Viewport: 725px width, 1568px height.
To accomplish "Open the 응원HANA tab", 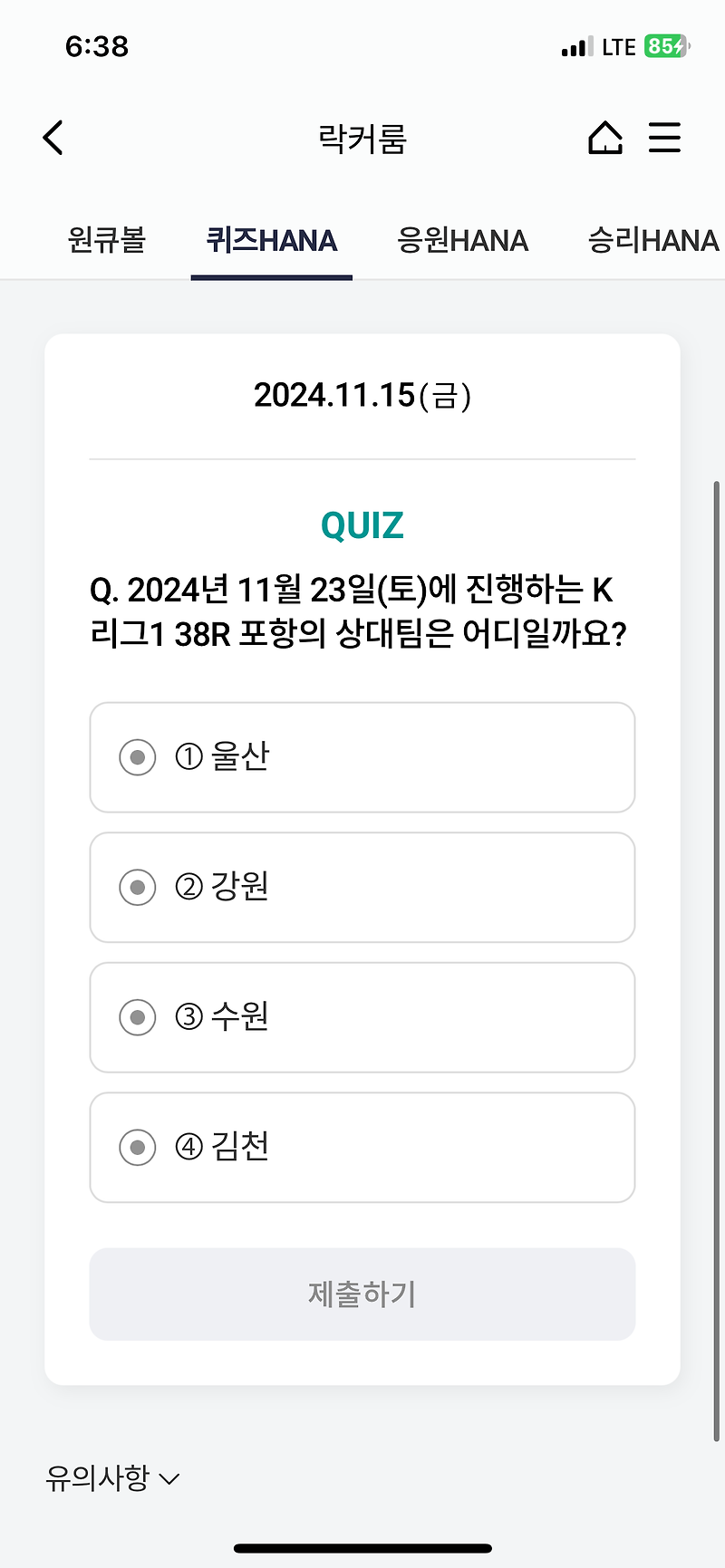I will point(463,240).
